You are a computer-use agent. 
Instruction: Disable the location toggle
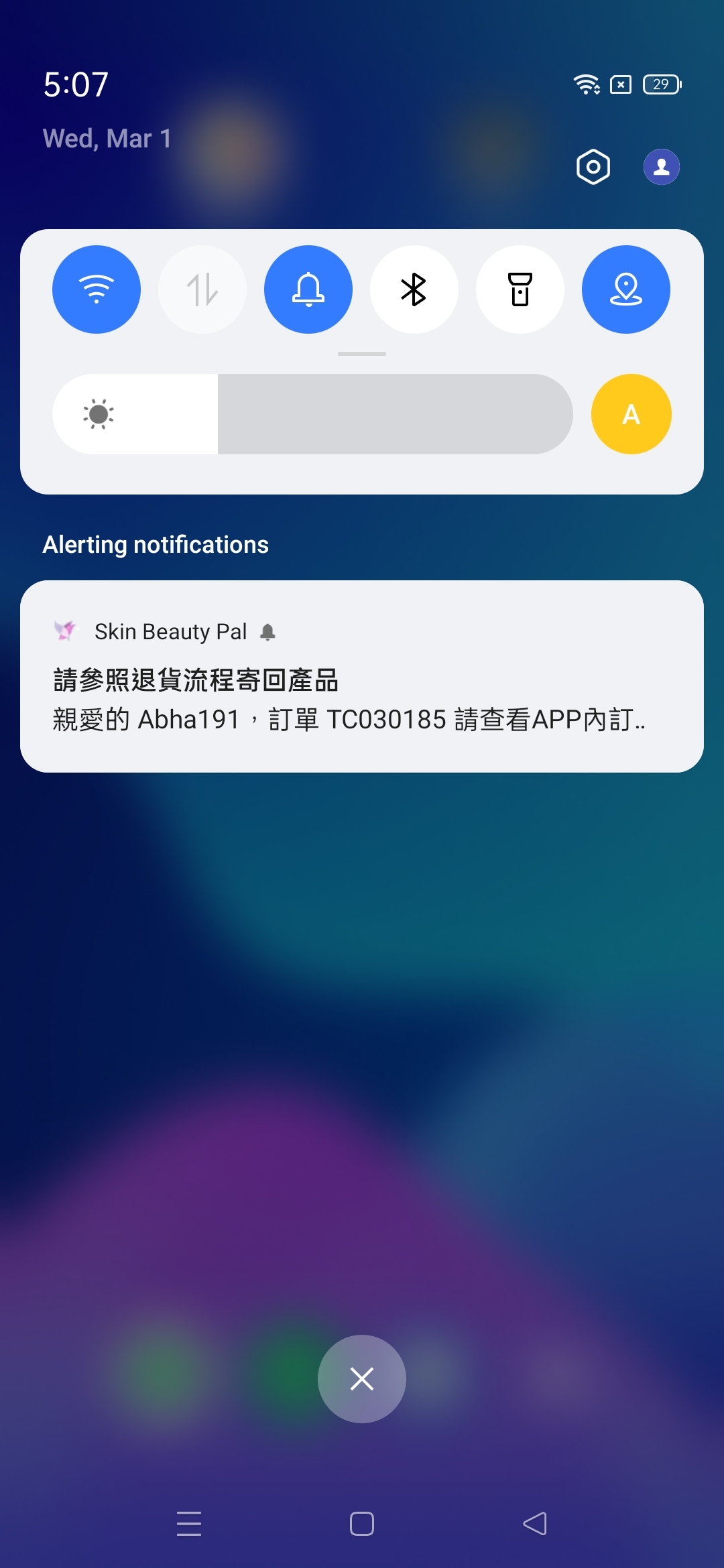pos(626,289)
